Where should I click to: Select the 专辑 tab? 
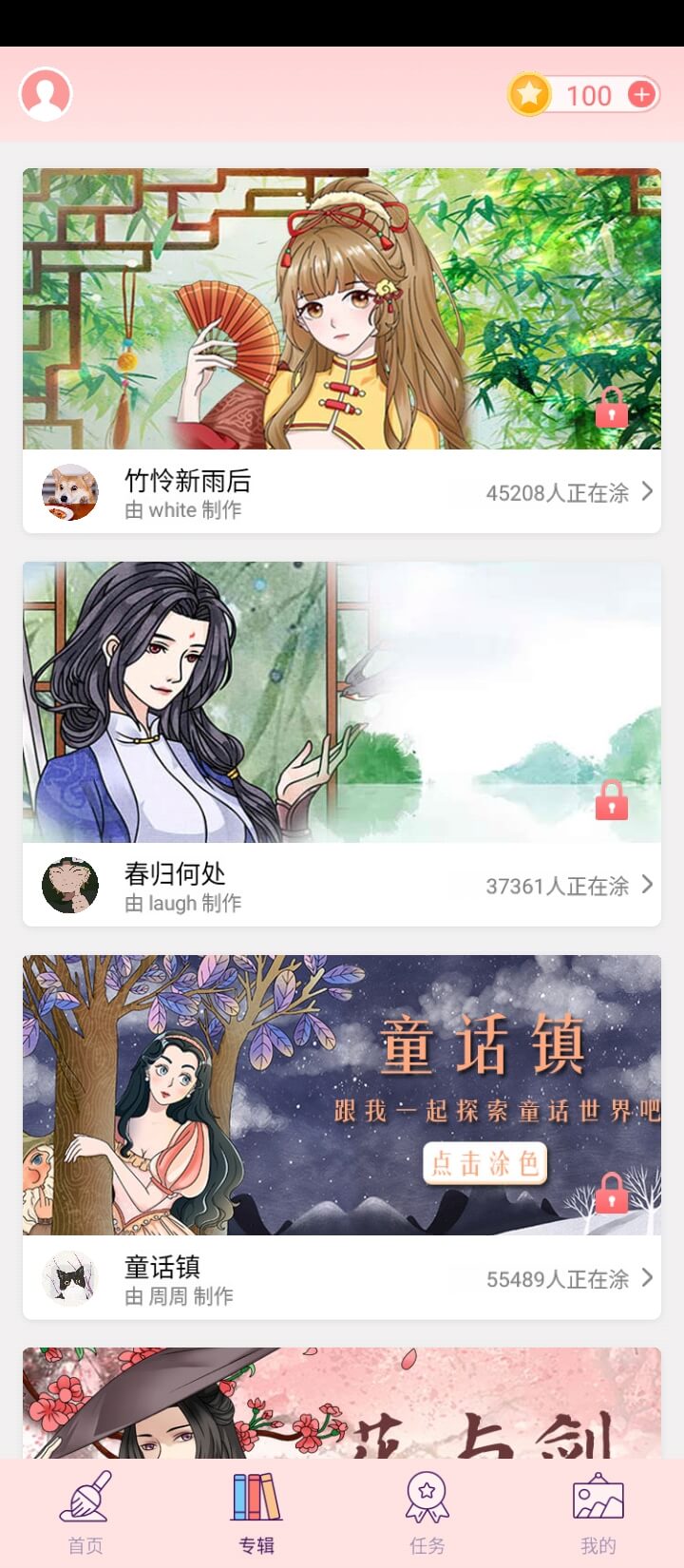pyautogui.click(x=256, y=1513)
